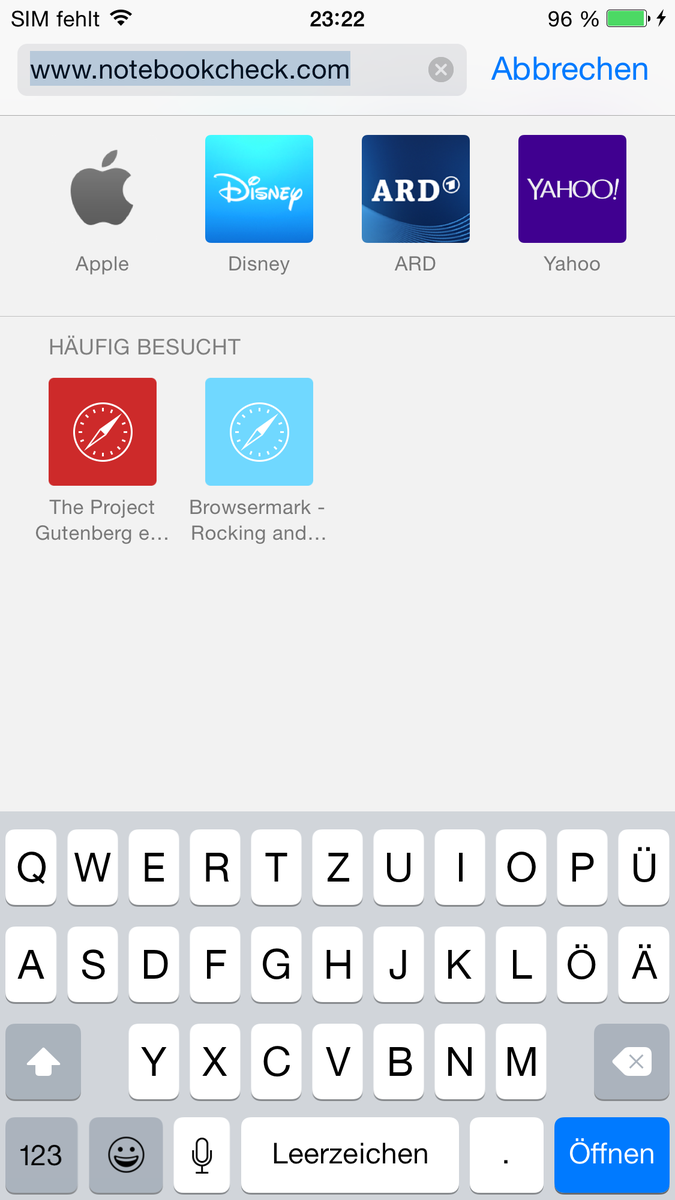Screen dimensions: 675x1200
Task: Open The Project Gutenberg frequently visited site
Action: (102, 432)
